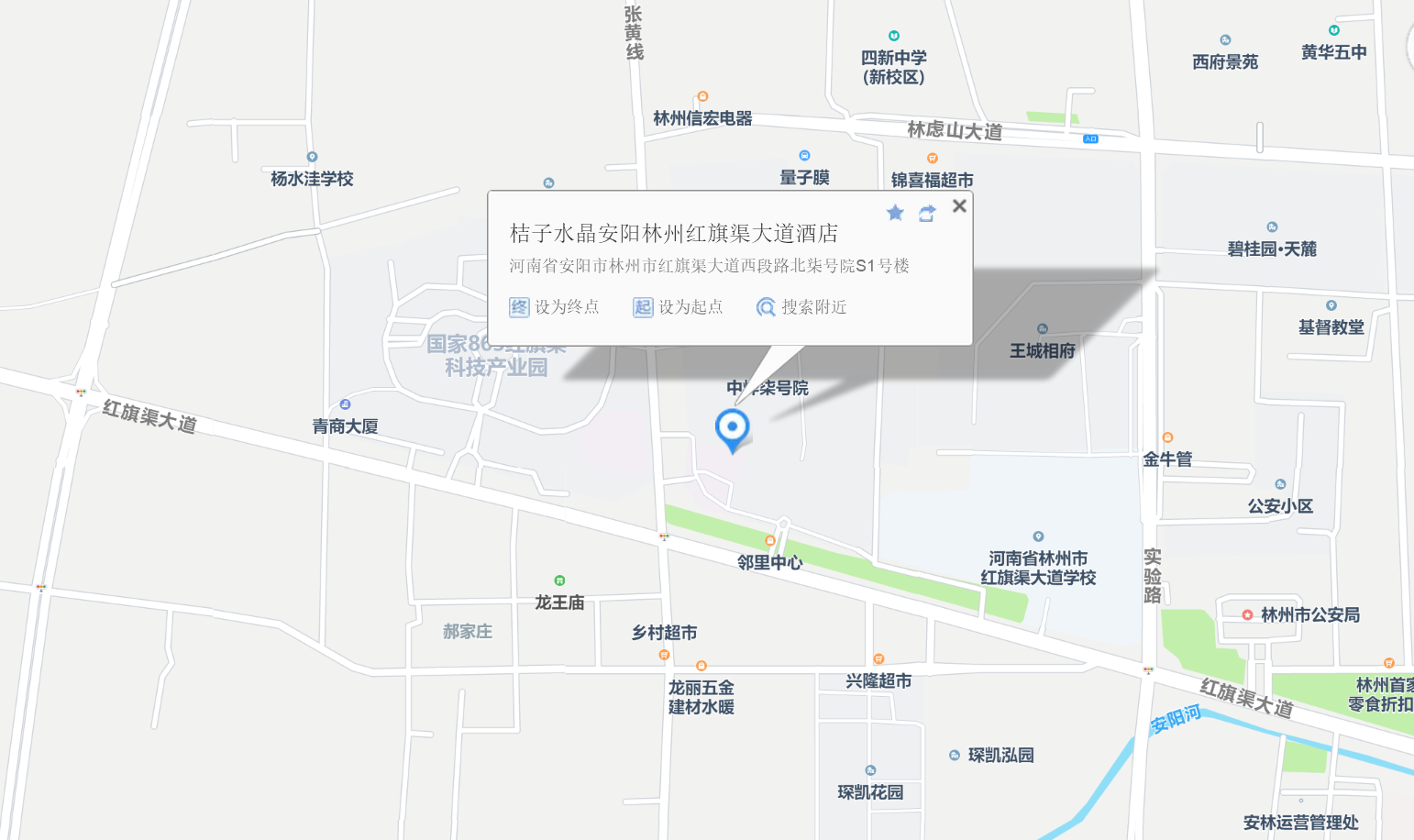Viewport: 1414px width, 840px height.
Task: Tap the blue location pin on the map
Action: tap(732, 427)
